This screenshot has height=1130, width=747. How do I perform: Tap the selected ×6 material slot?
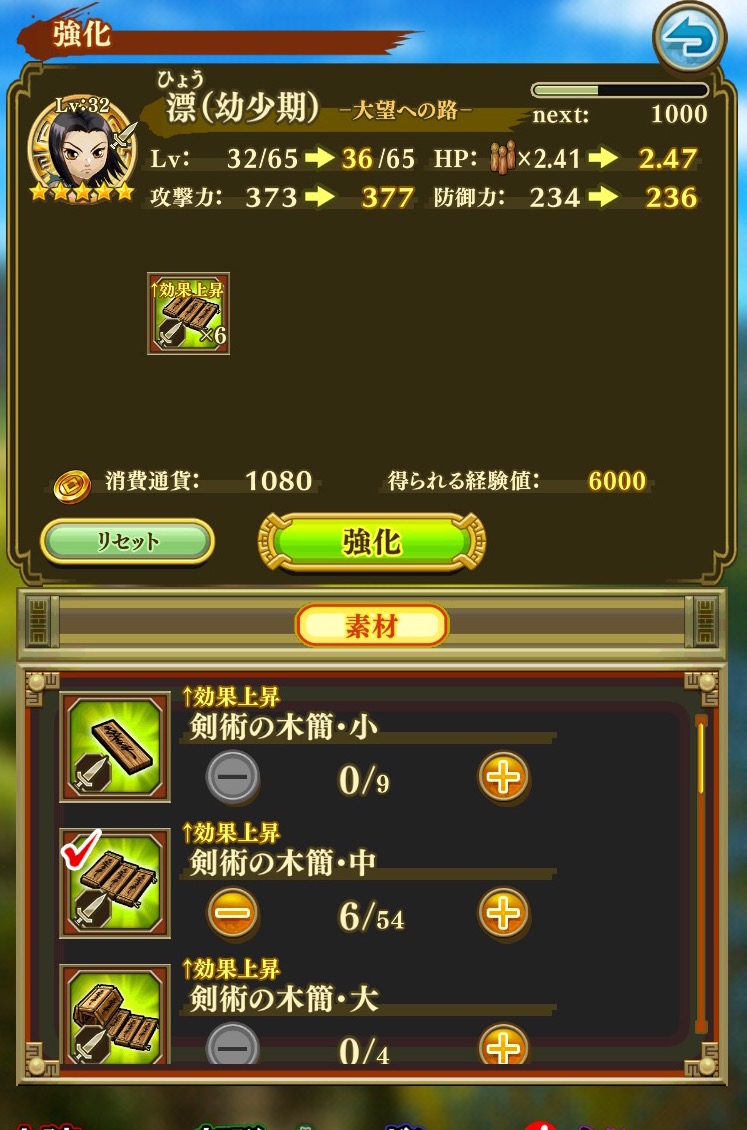coord(189,313)
